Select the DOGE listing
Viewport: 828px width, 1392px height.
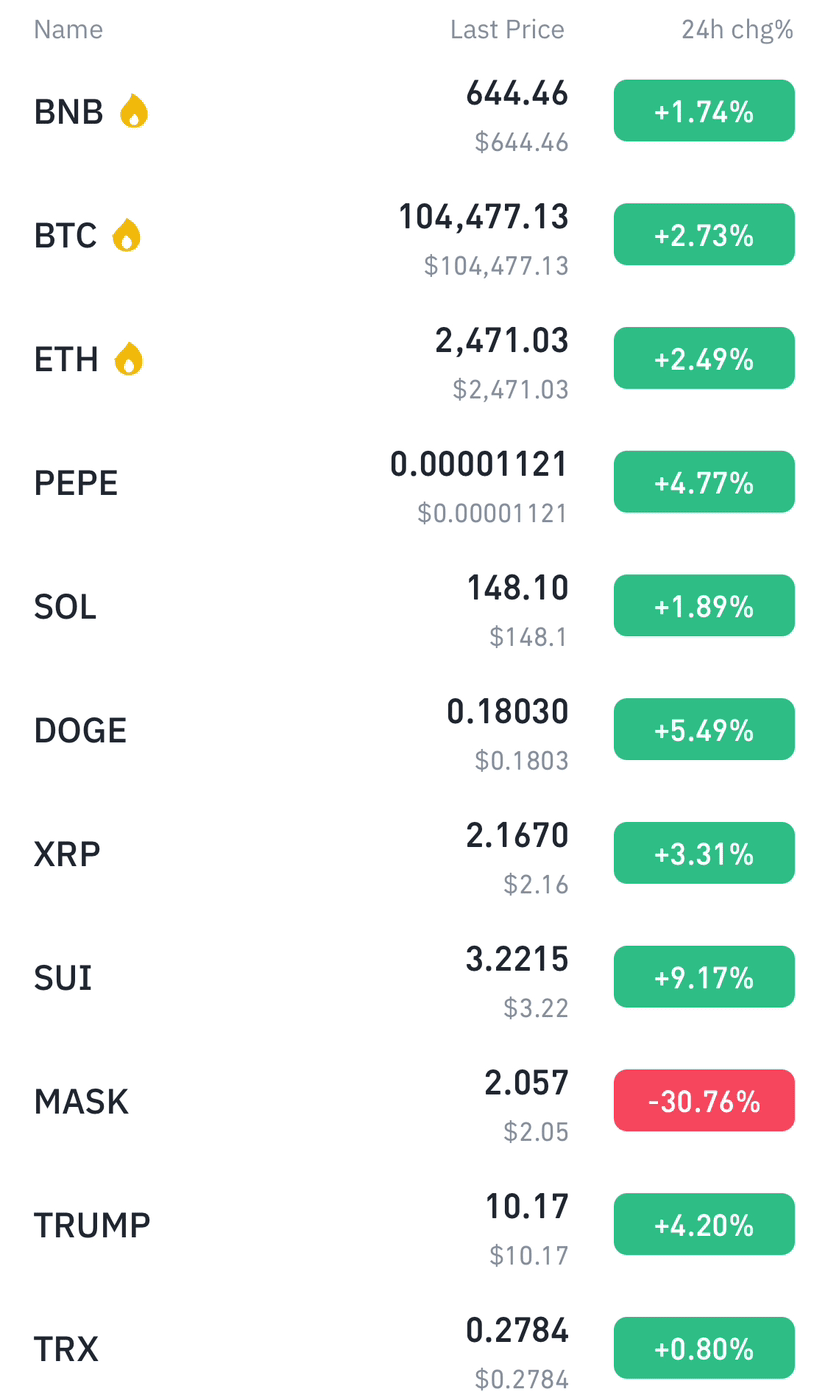[414, 730]
